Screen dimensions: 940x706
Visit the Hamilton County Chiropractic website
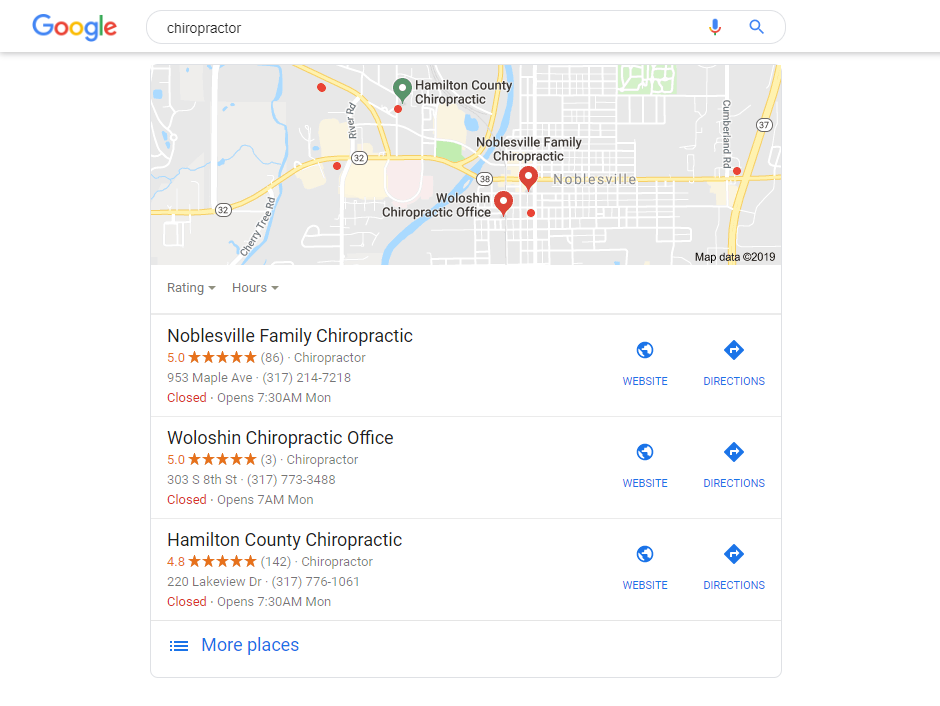tap(645, 566)
